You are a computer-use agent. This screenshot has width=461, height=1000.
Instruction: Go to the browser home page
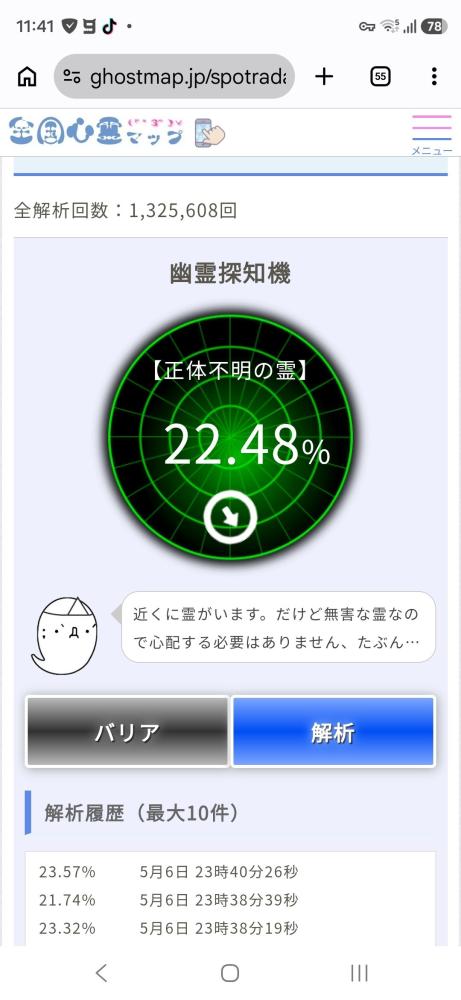point(27,77)
